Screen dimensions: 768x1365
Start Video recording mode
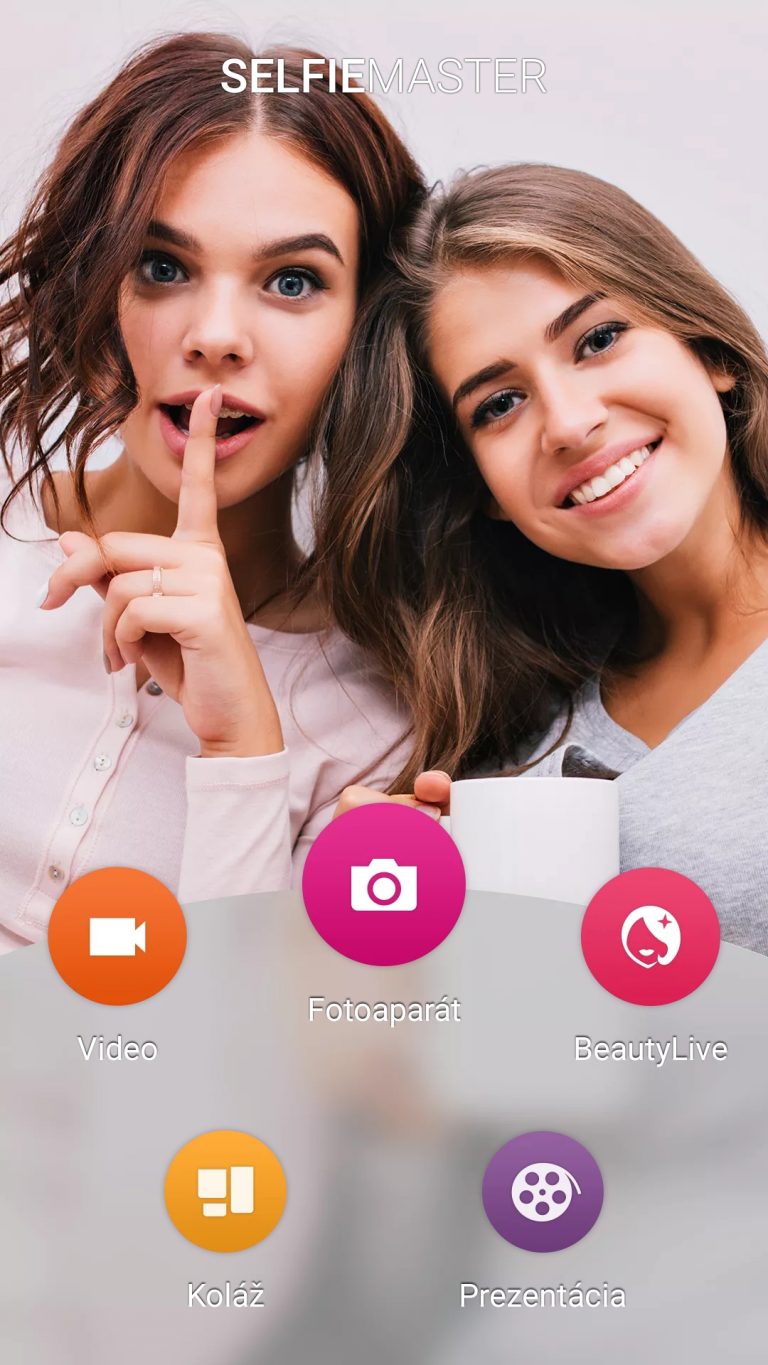117,936
